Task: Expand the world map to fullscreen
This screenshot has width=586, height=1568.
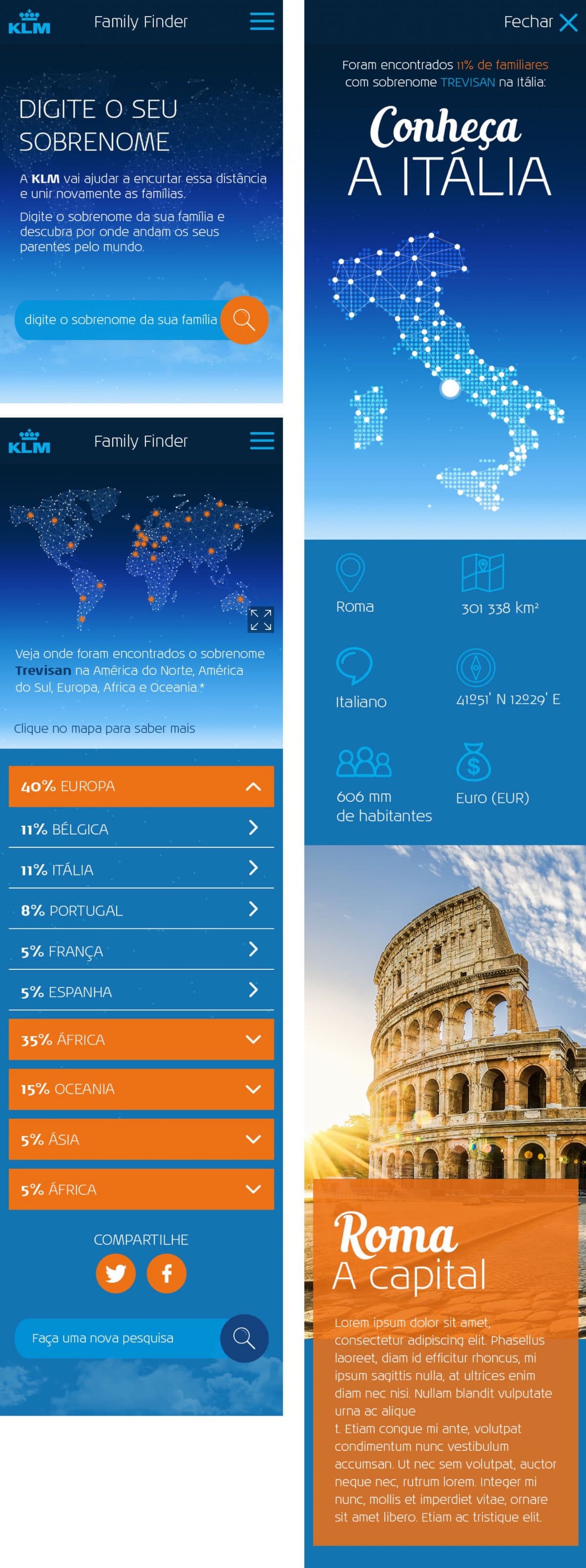Action: pyautogui.click(x=260, y=619)
